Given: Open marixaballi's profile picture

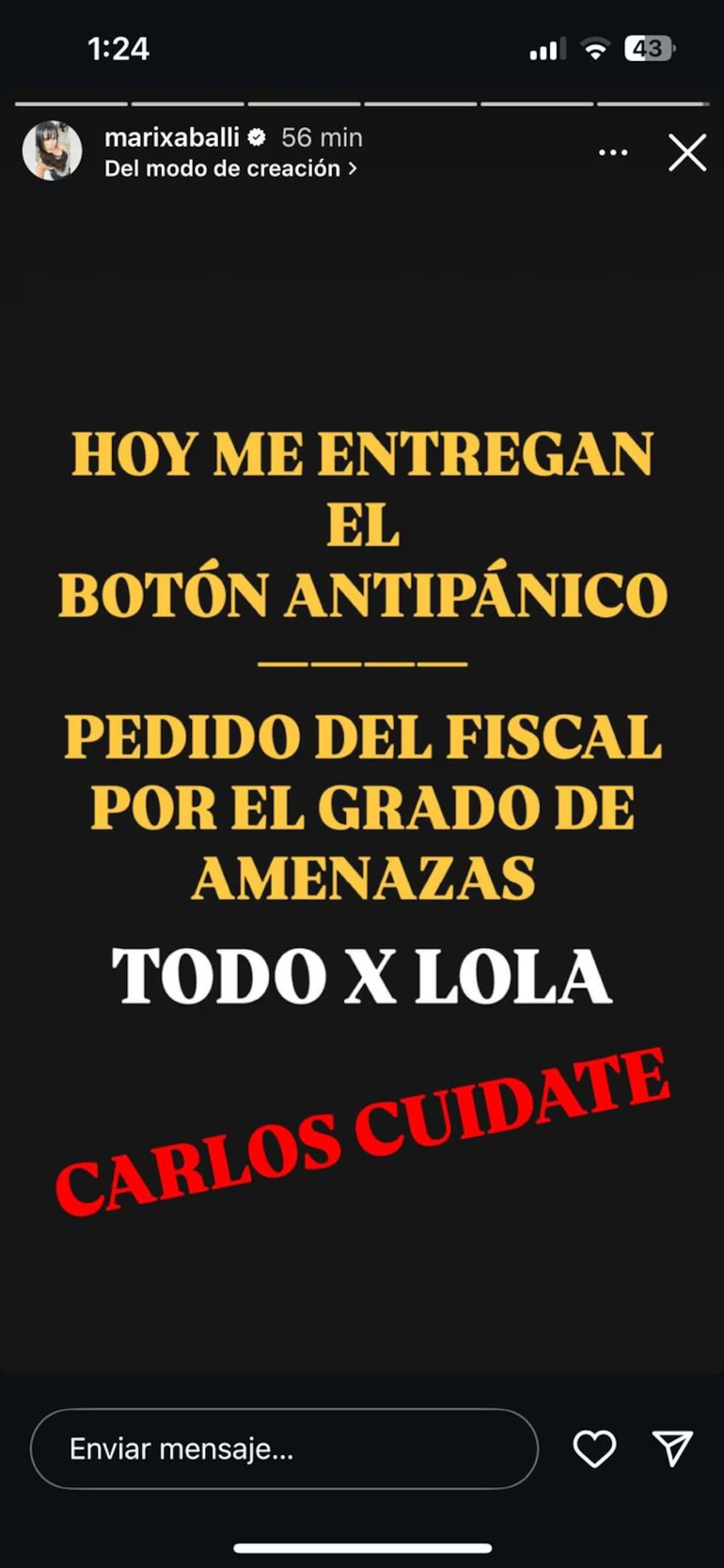Looking at the screenshot, I should coord(52,151).
